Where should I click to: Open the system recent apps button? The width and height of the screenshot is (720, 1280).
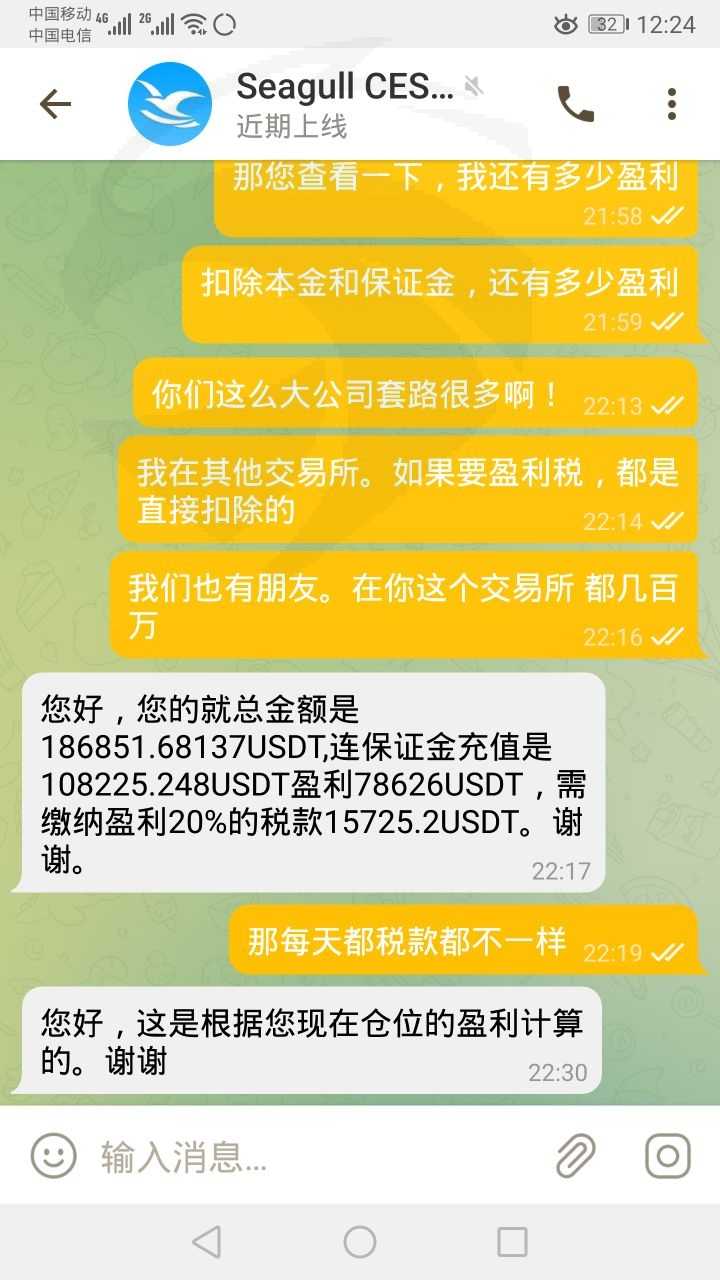[512, 1242]
